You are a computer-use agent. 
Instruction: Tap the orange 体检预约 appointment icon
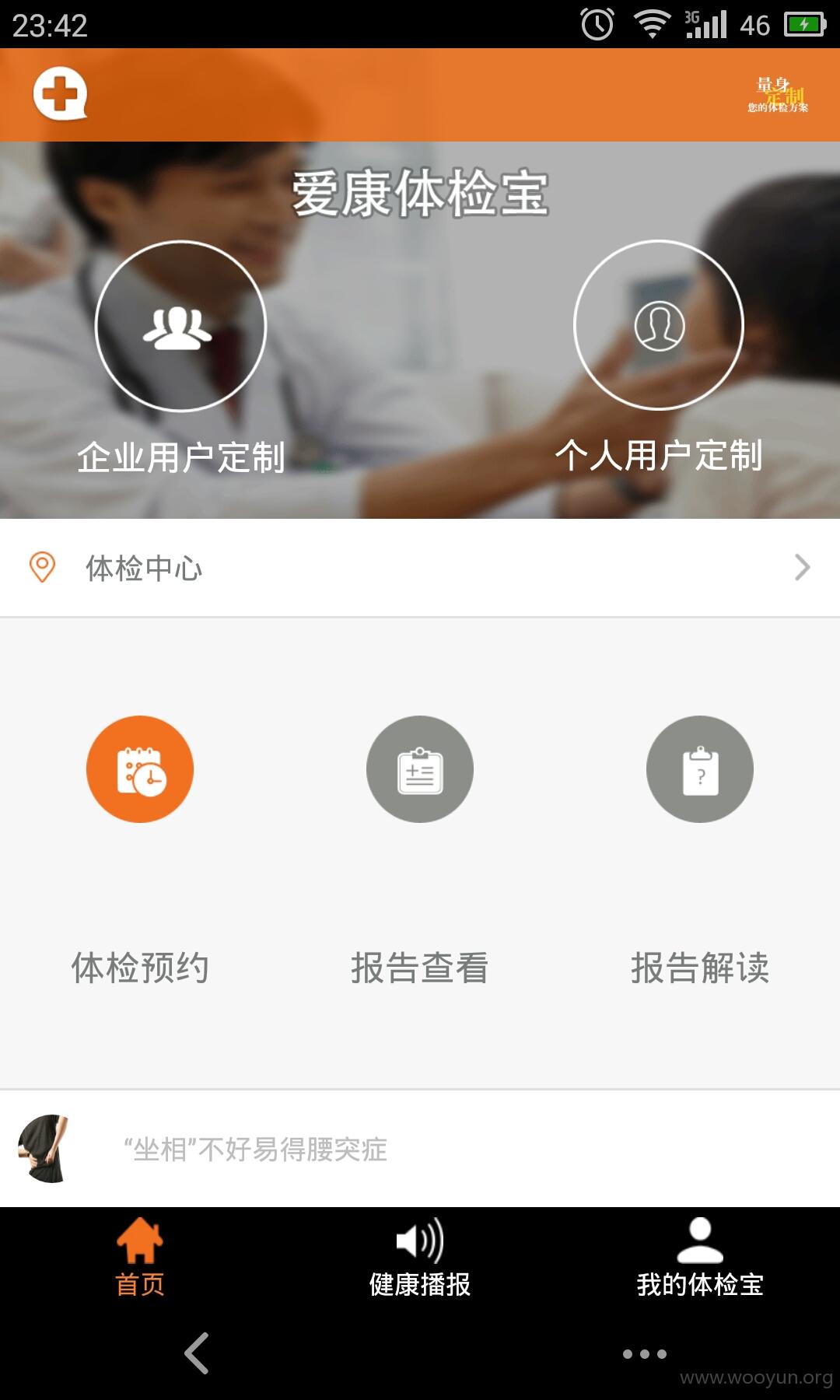[x=140, y=769]
